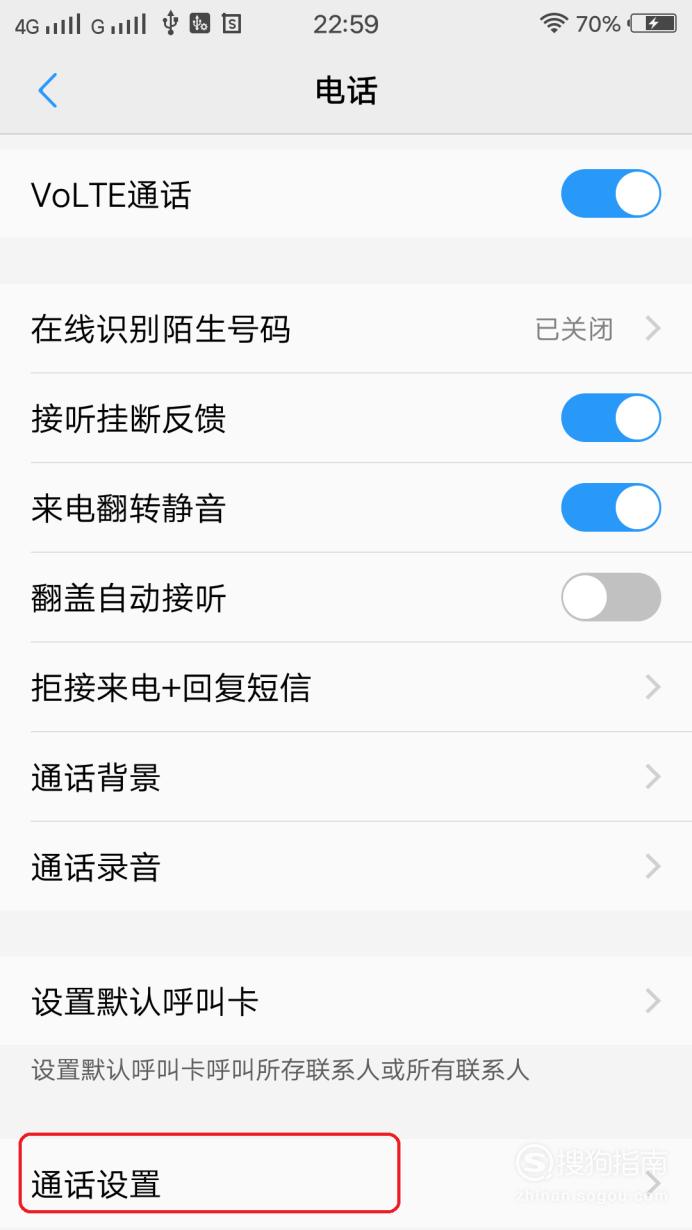Go back using the top-left arrow
Viewport: 692px width, 1230px height.
47,91
